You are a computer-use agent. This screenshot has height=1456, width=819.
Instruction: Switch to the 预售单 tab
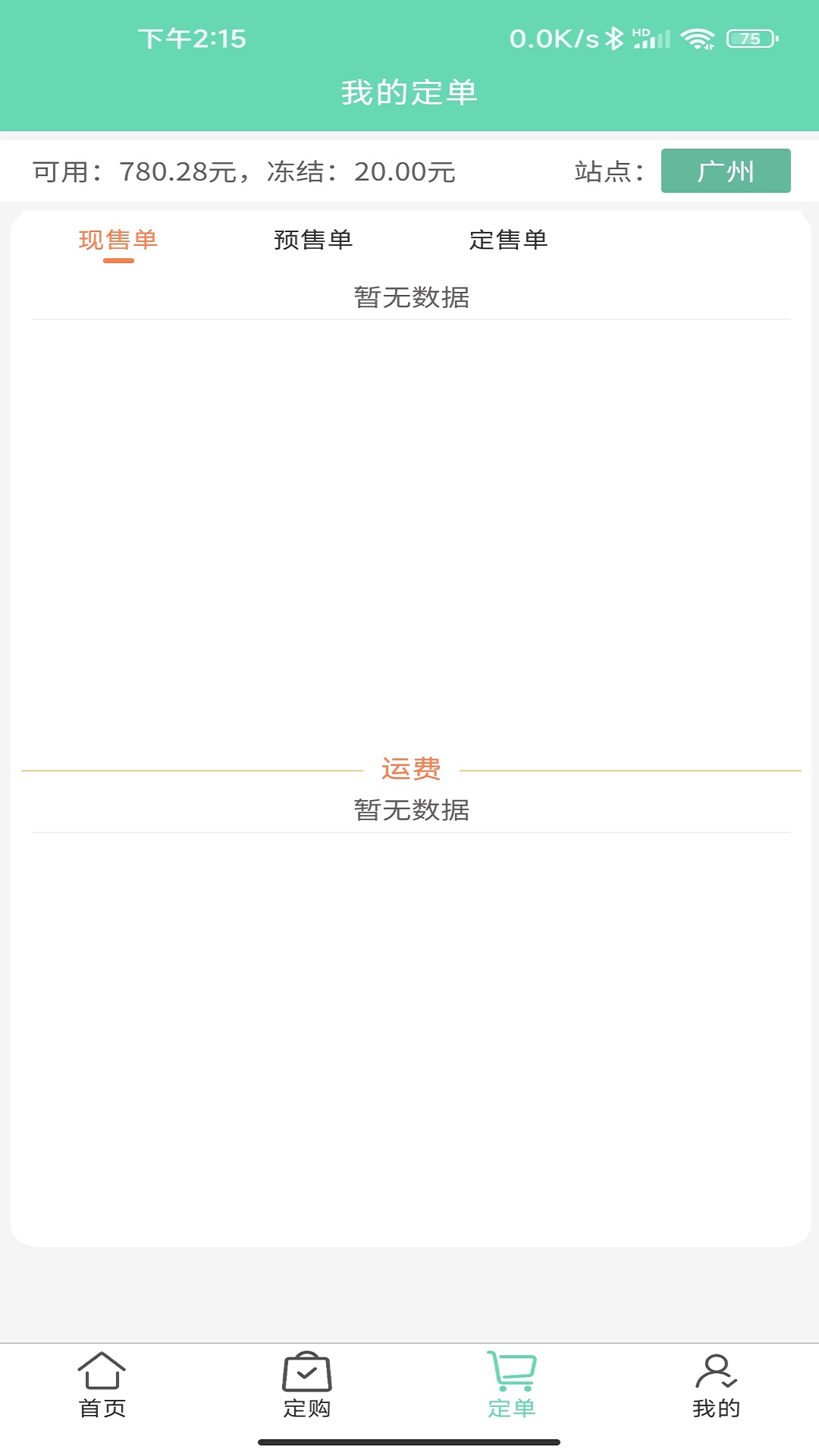313,240
